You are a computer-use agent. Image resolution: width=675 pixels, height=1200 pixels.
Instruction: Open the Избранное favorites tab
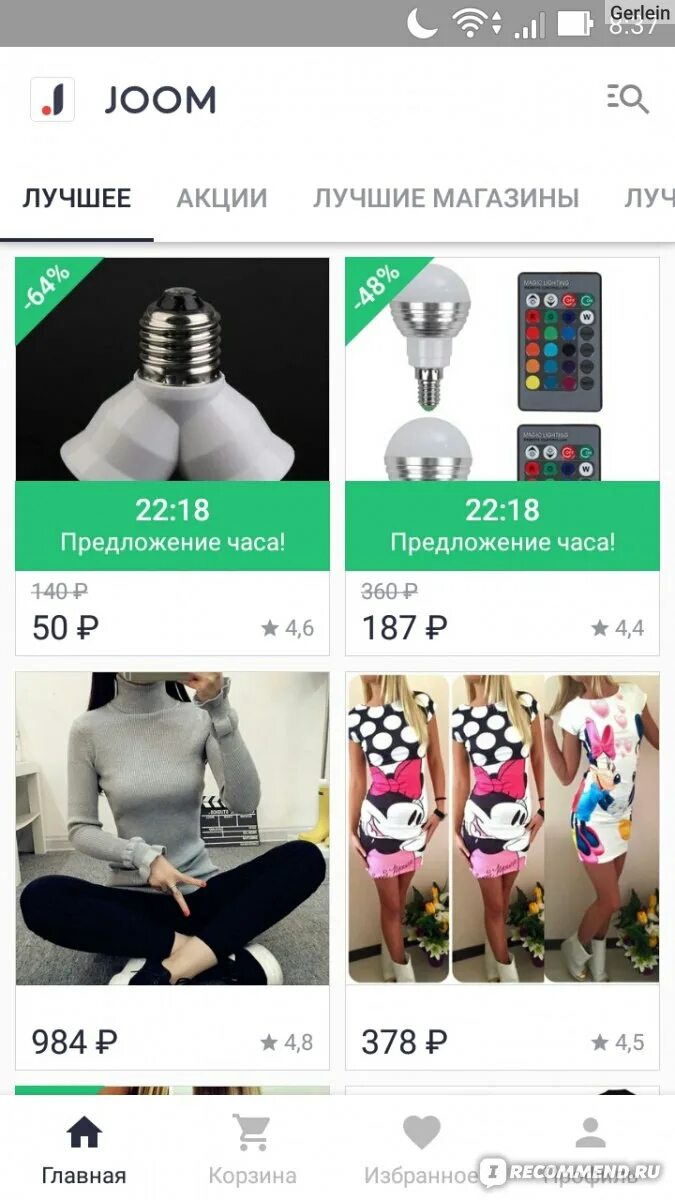[x=421, y=1150]
